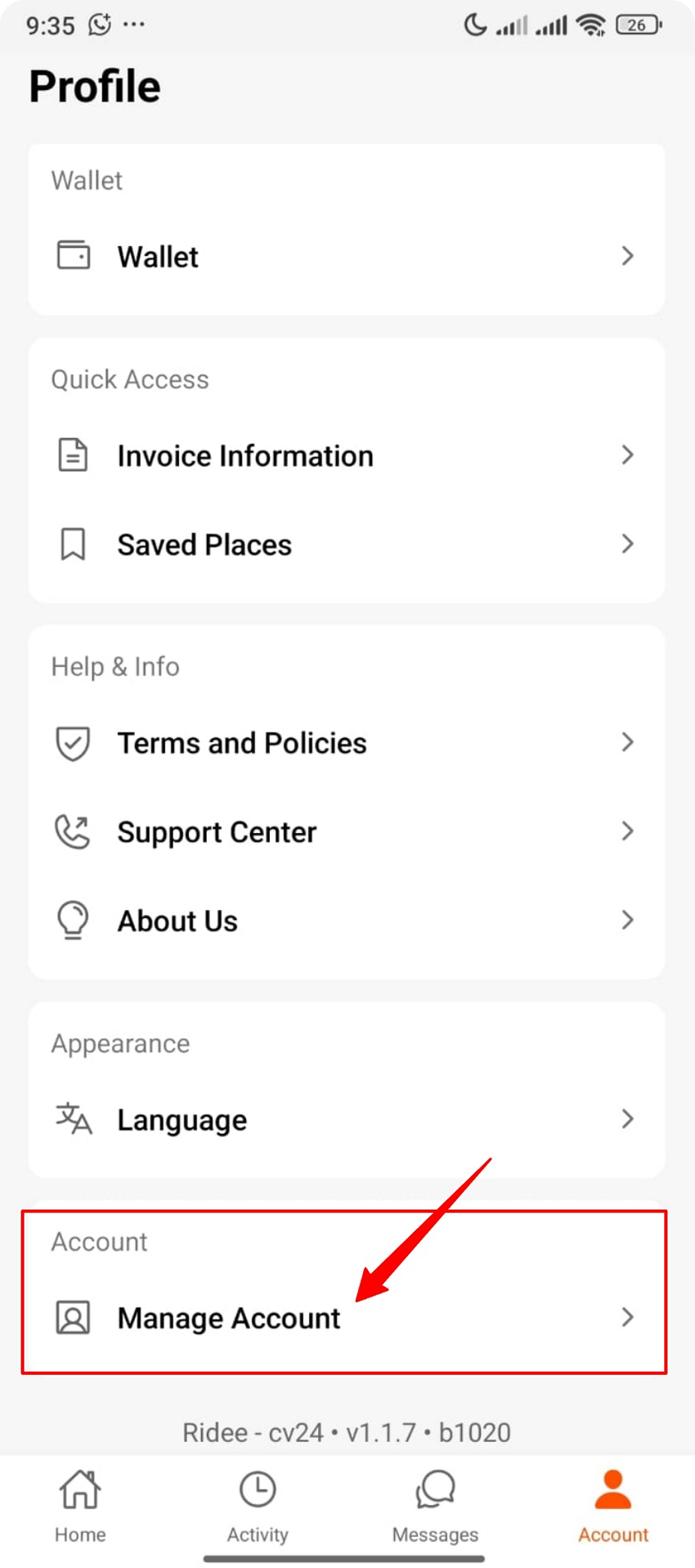Switch to the Activity tab

pos(258,1505)
